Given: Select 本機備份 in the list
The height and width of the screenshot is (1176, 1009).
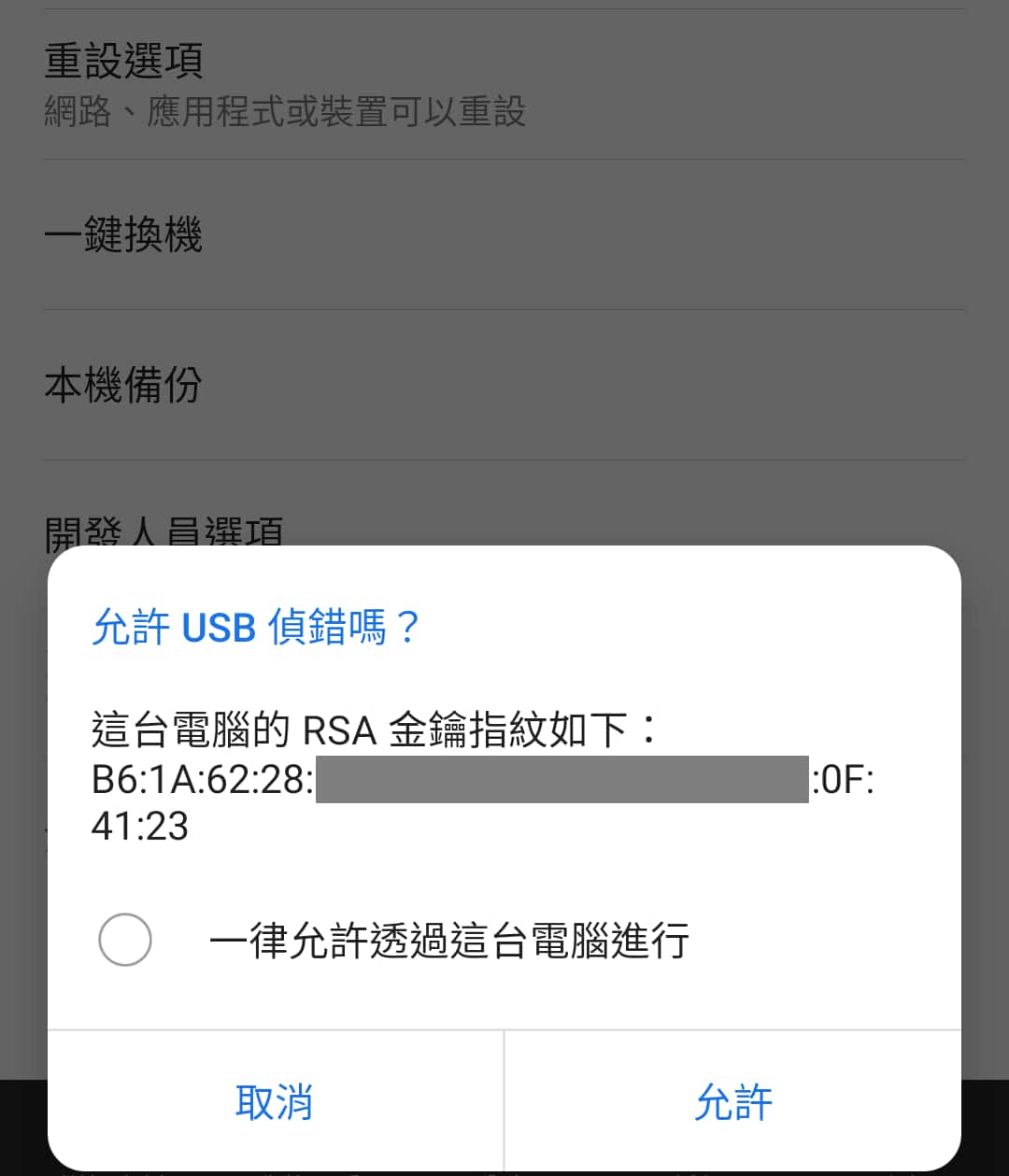Looking at the screenshot, I should click(x=122, y=385).
